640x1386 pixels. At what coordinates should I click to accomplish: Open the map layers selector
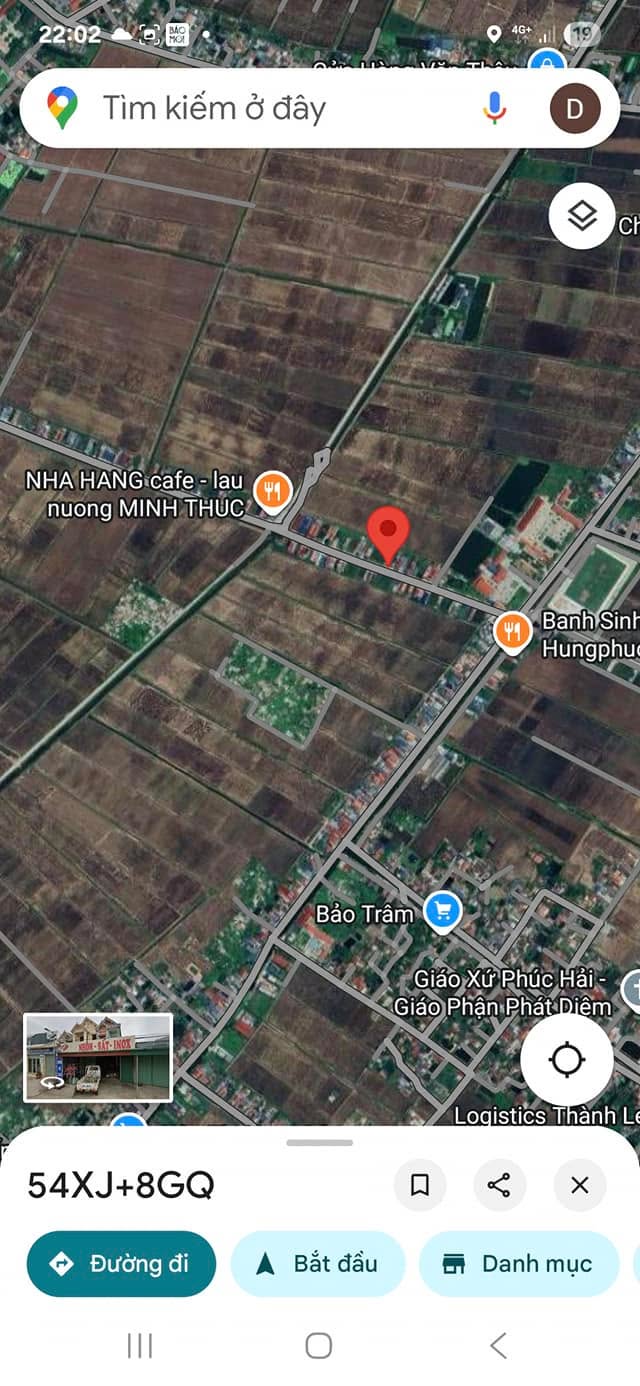point(582,216)
